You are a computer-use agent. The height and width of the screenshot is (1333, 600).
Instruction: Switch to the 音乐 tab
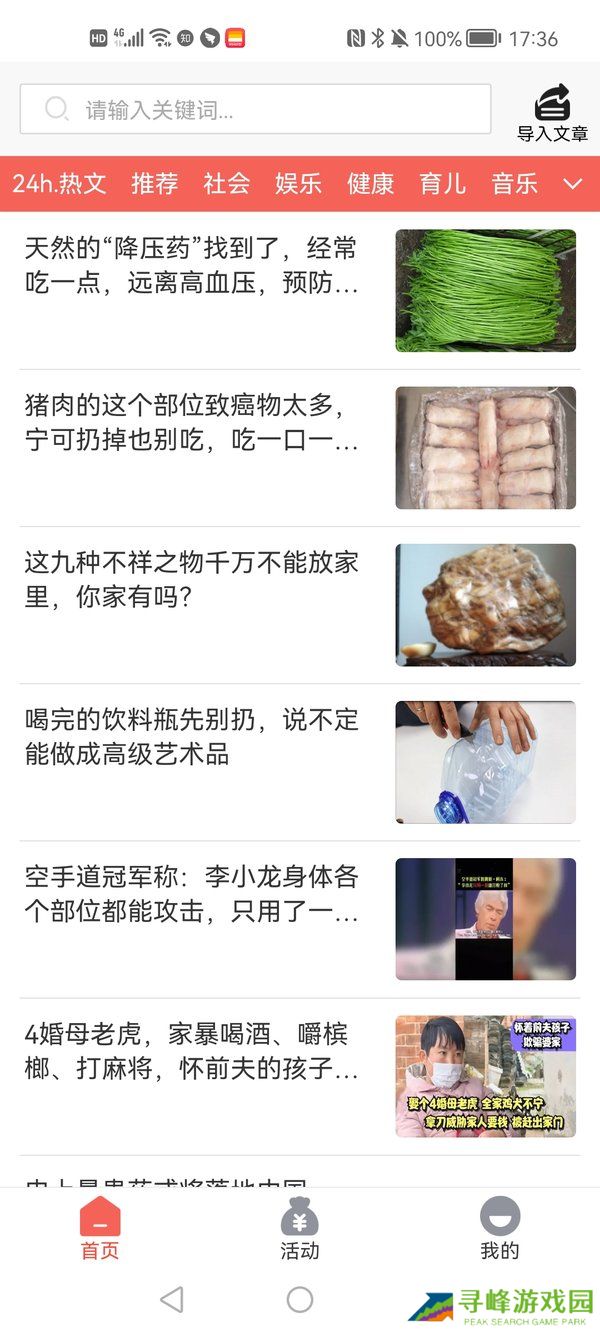point(515,184)
